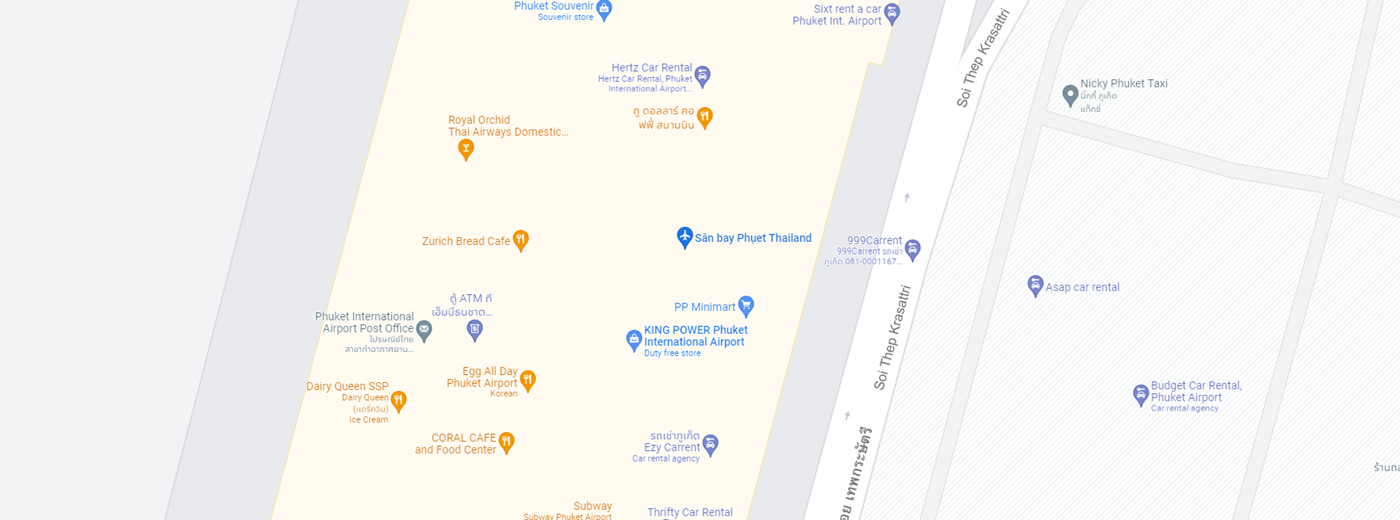
Task: Select the Nicky Phuket Taxi pin
Action: (x=1070, y=95)
